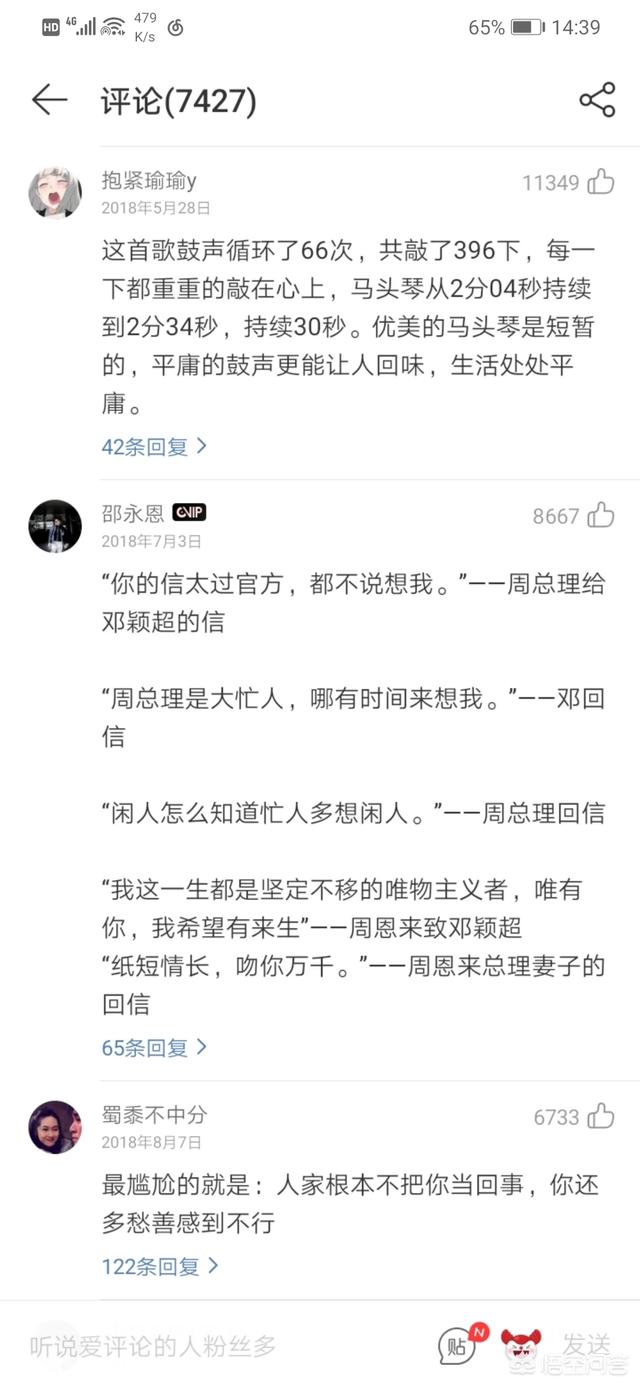The width and height of the screenshot is (640, 1387).
Task: Expand the 42条回复 replies
Action: tap(154, 446)
